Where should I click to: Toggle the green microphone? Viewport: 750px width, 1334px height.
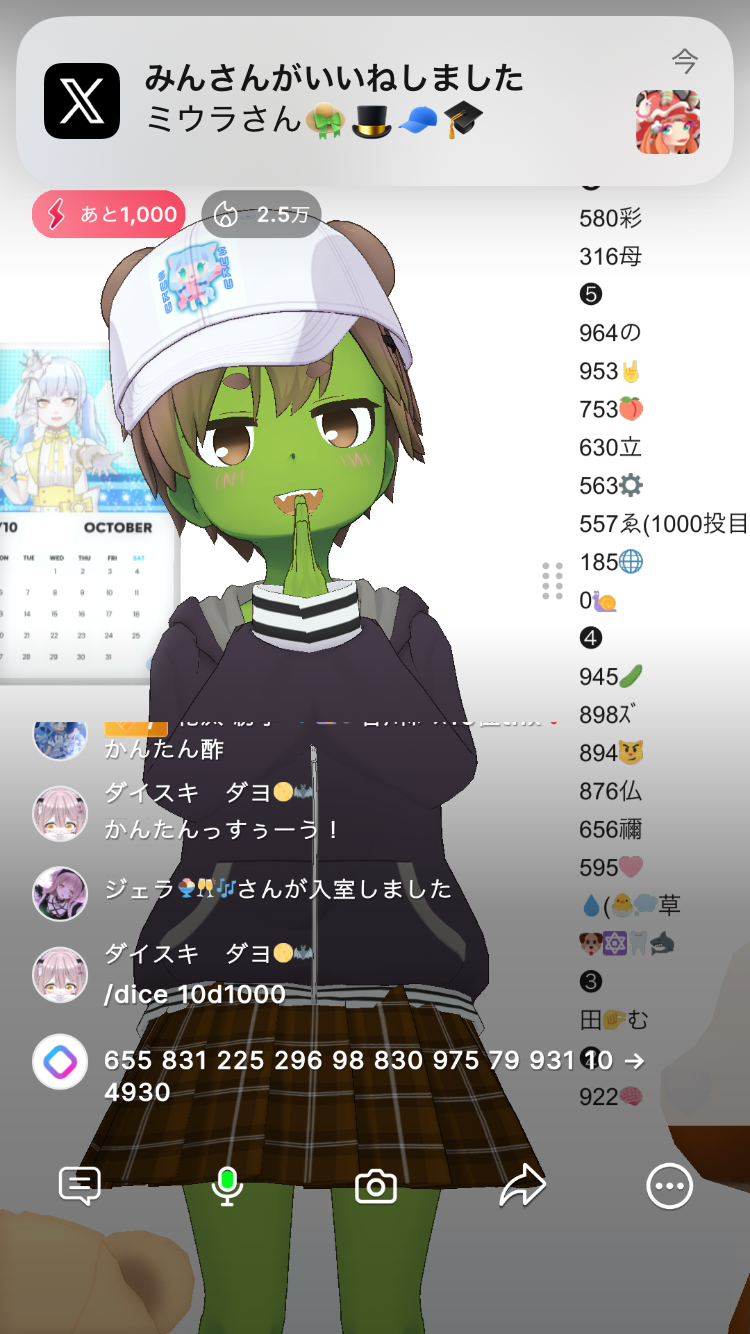pyautogui.click(x=227, y=1186)
